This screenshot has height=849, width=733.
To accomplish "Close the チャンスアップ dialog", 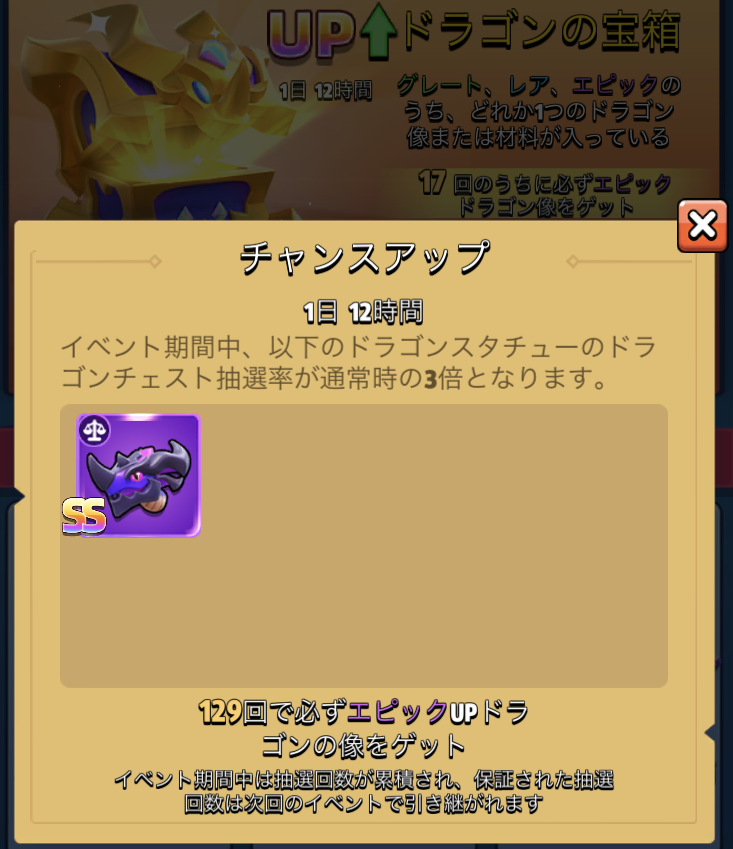I will [x=702, y=226].
